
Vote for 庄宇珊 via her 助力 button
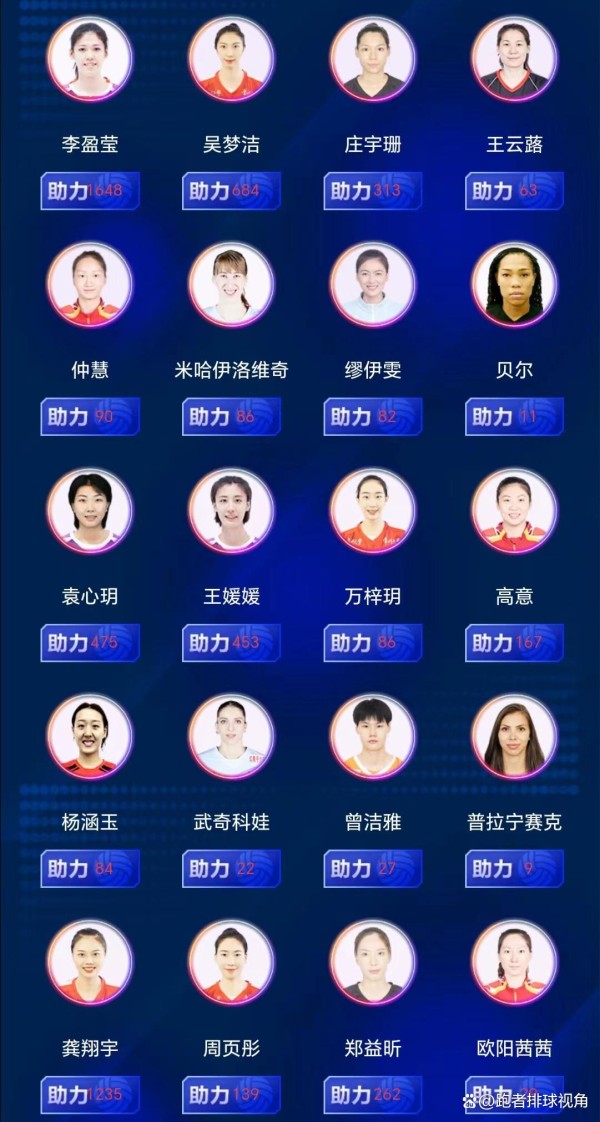(x=373, y=191)
